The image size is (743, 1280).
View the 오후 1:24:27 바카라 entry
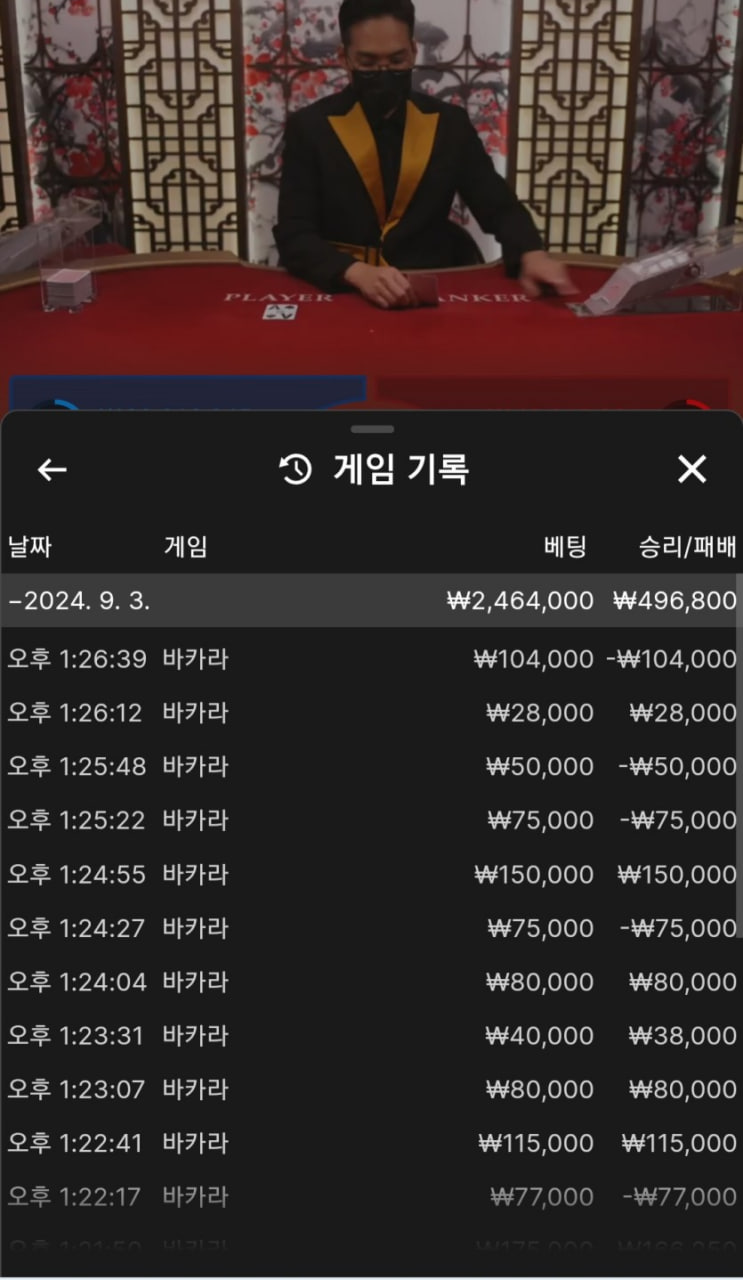[371, 929]
